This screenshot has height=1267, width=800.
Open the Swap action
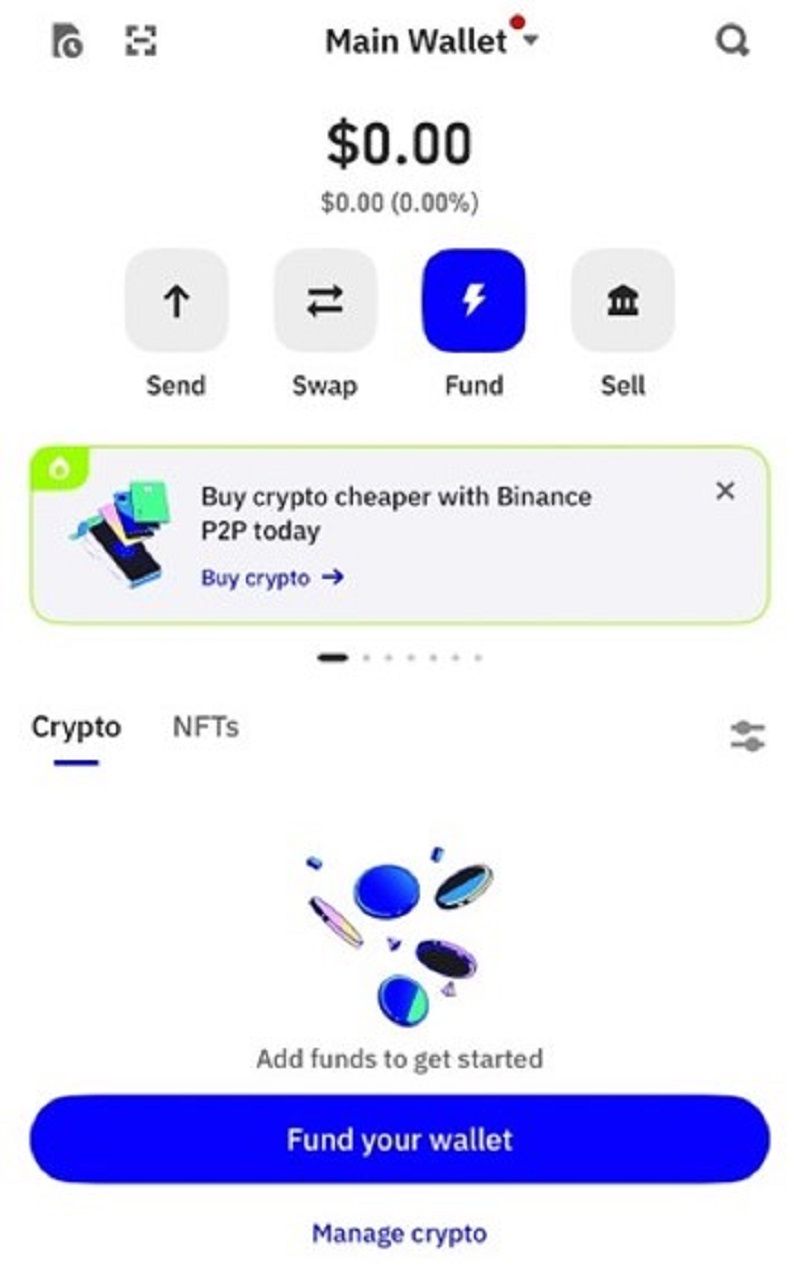coord(325,301)
